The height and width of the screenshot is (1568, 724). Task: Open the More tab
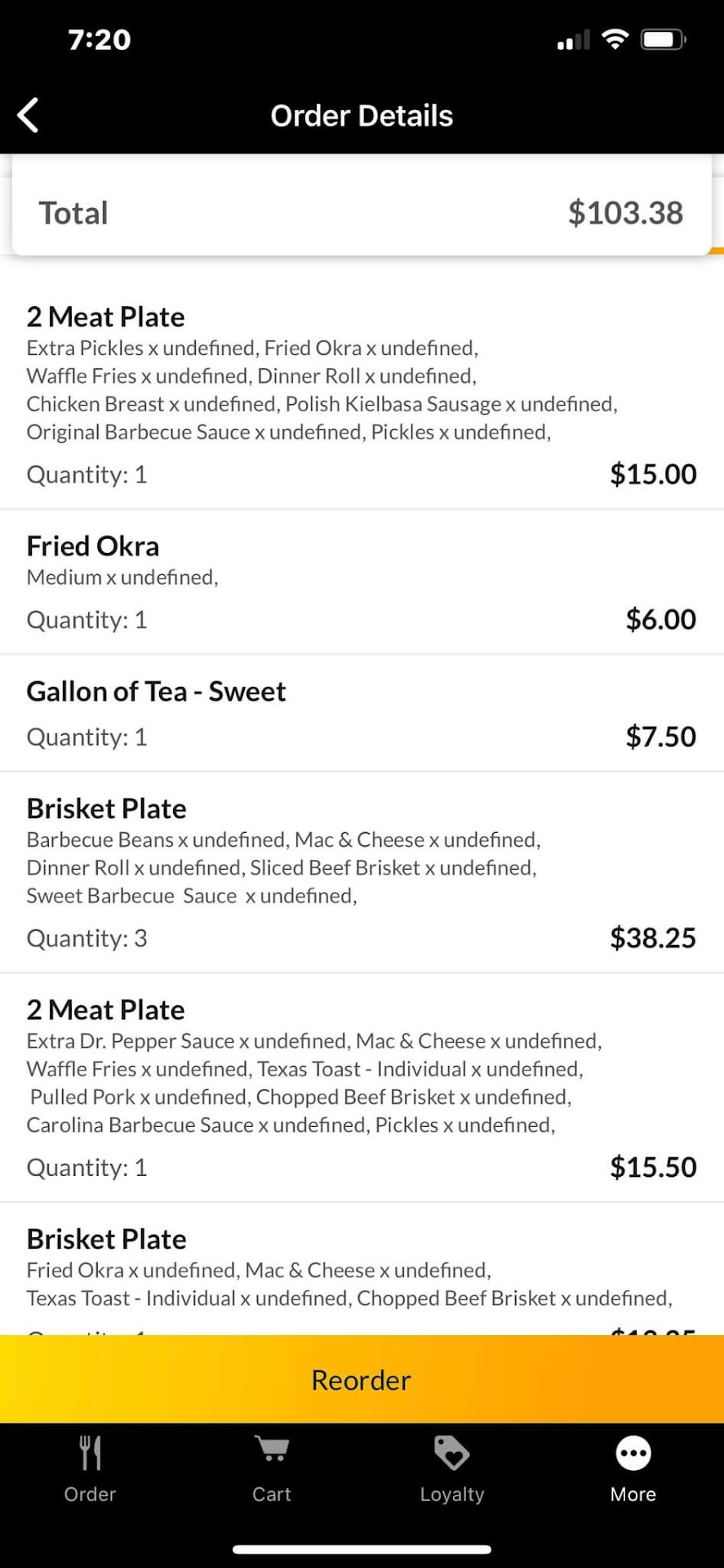tap(633, 1468)
